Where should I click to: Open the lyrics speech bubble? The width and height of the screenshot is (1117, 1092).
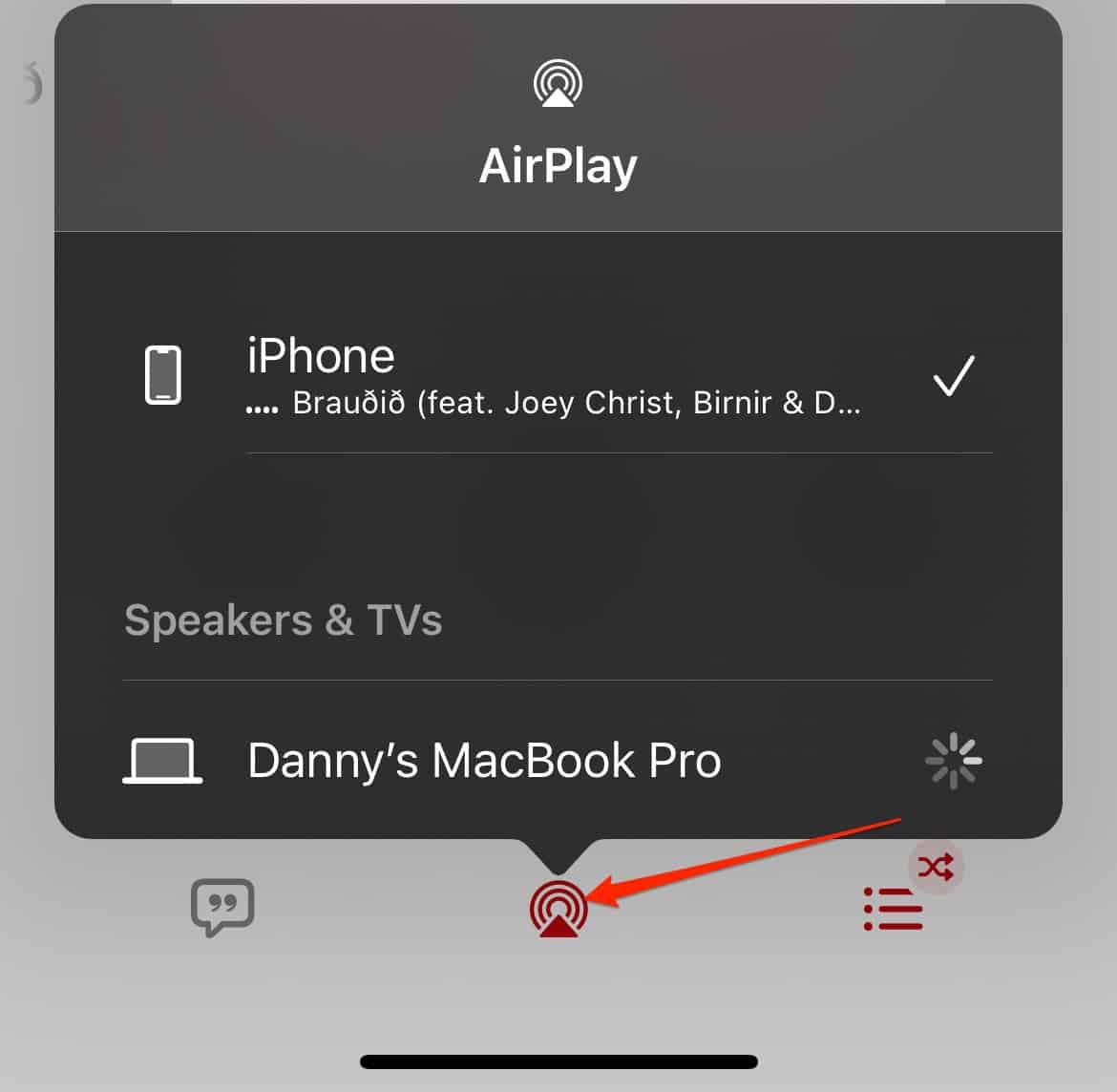[x=222, y=907]
